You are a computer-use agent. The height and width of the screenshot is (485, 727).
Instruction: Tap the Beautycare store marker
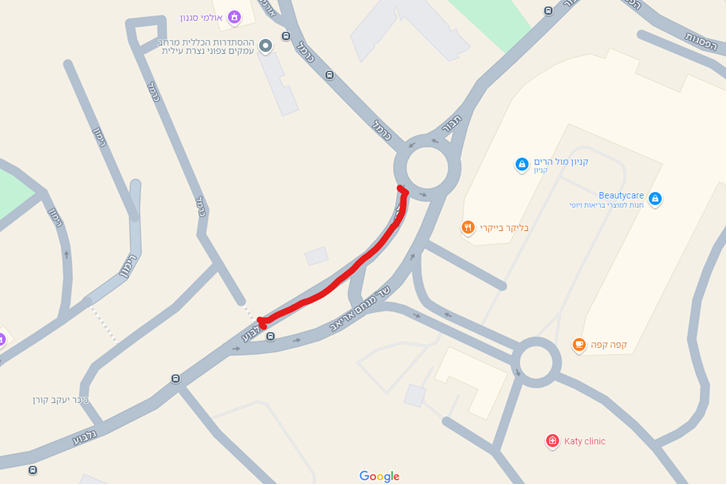pyautogui.click(x=655, y=199)
